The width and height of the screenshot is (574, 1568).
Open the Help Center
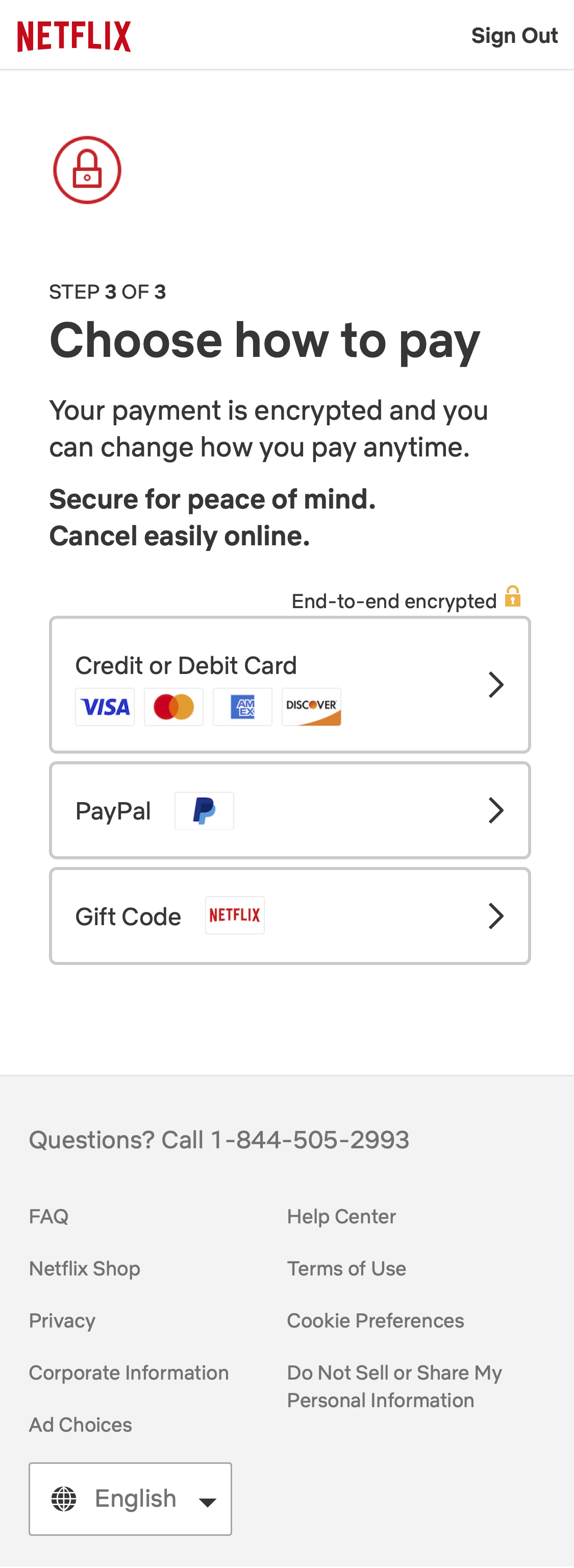[x=341, y=1217]
